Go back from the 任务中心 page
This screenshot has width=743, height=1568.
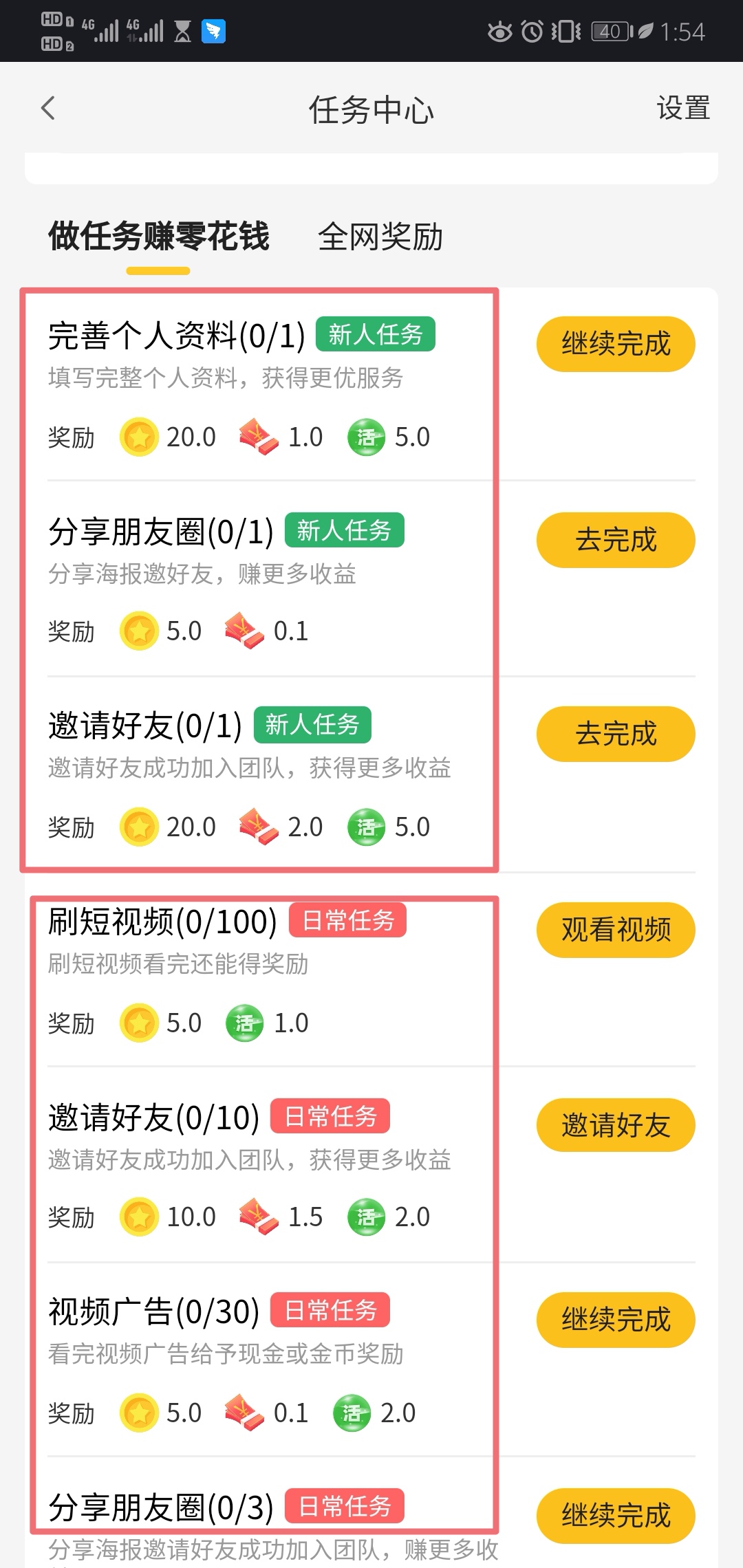(x=48, y=109)
